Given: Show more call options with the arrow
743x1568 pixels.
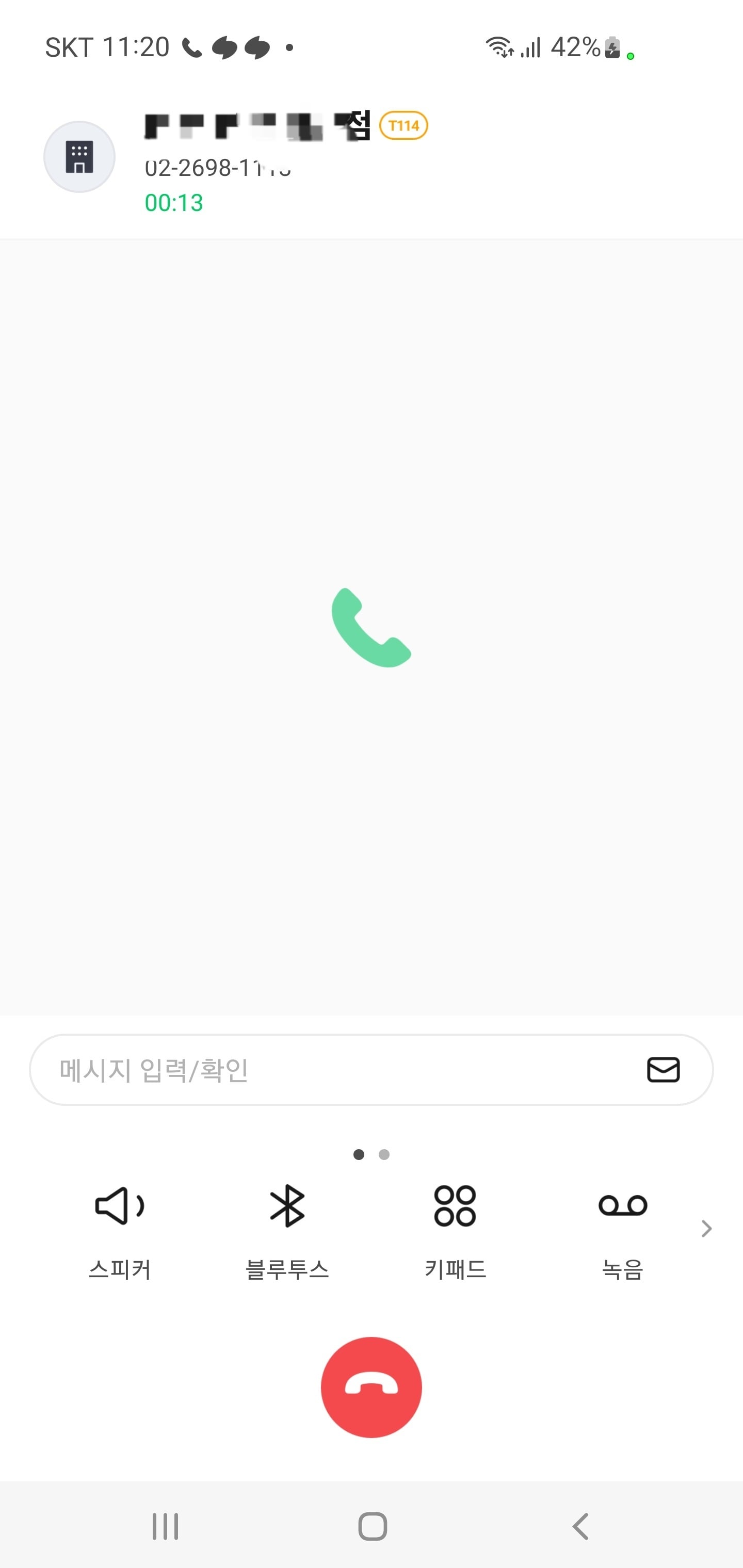Looking at the screenshot, I should pyautogui.click(x=706, y=1228).
